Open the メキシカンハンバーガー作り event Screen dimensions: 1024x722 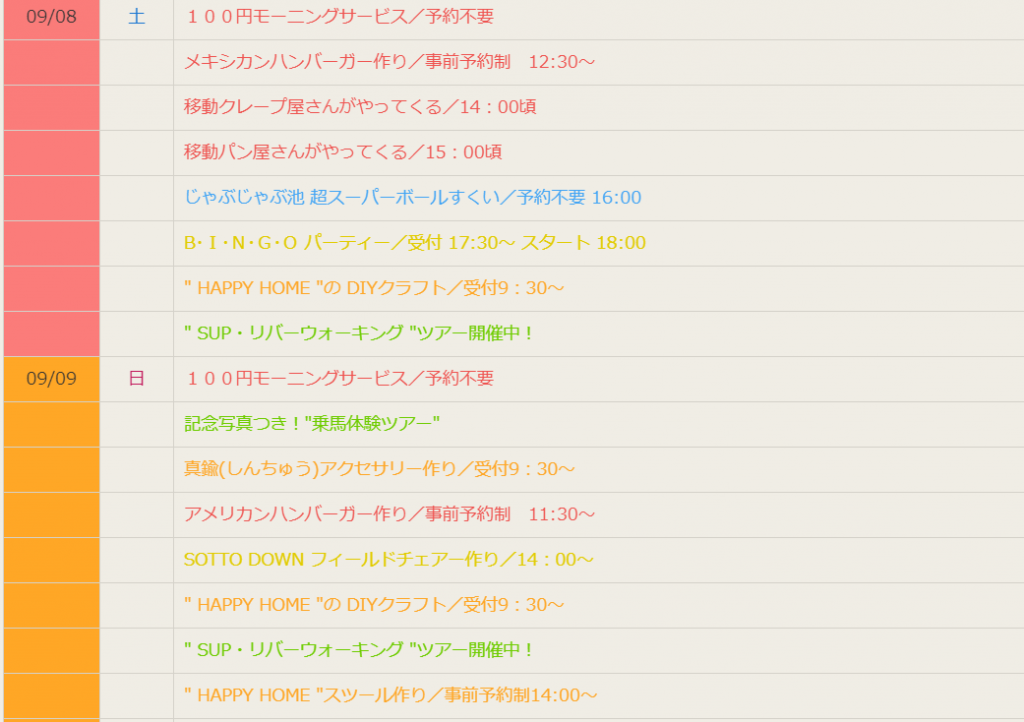coord(389,62)
